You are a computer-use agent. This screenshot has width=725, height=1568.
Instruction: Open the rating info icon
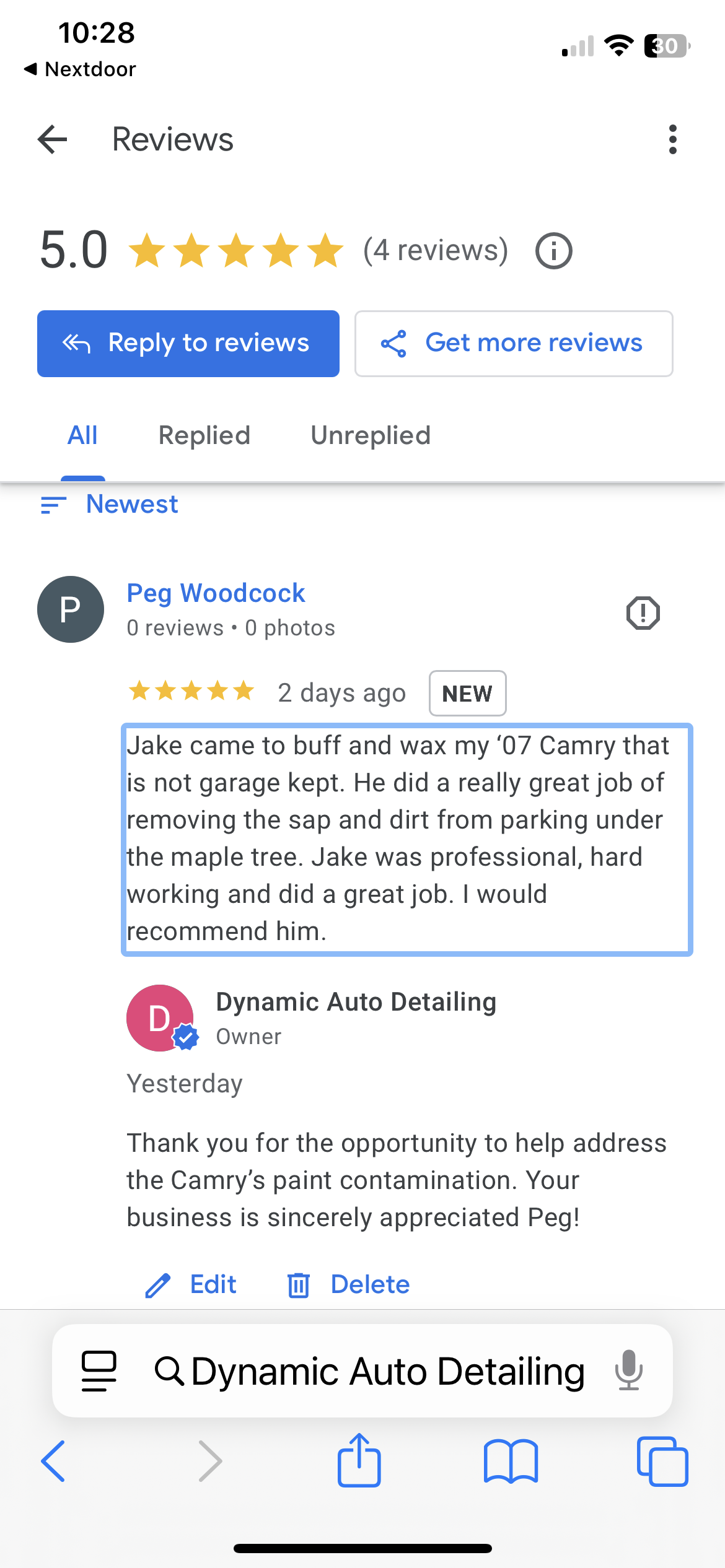point(553,251)
